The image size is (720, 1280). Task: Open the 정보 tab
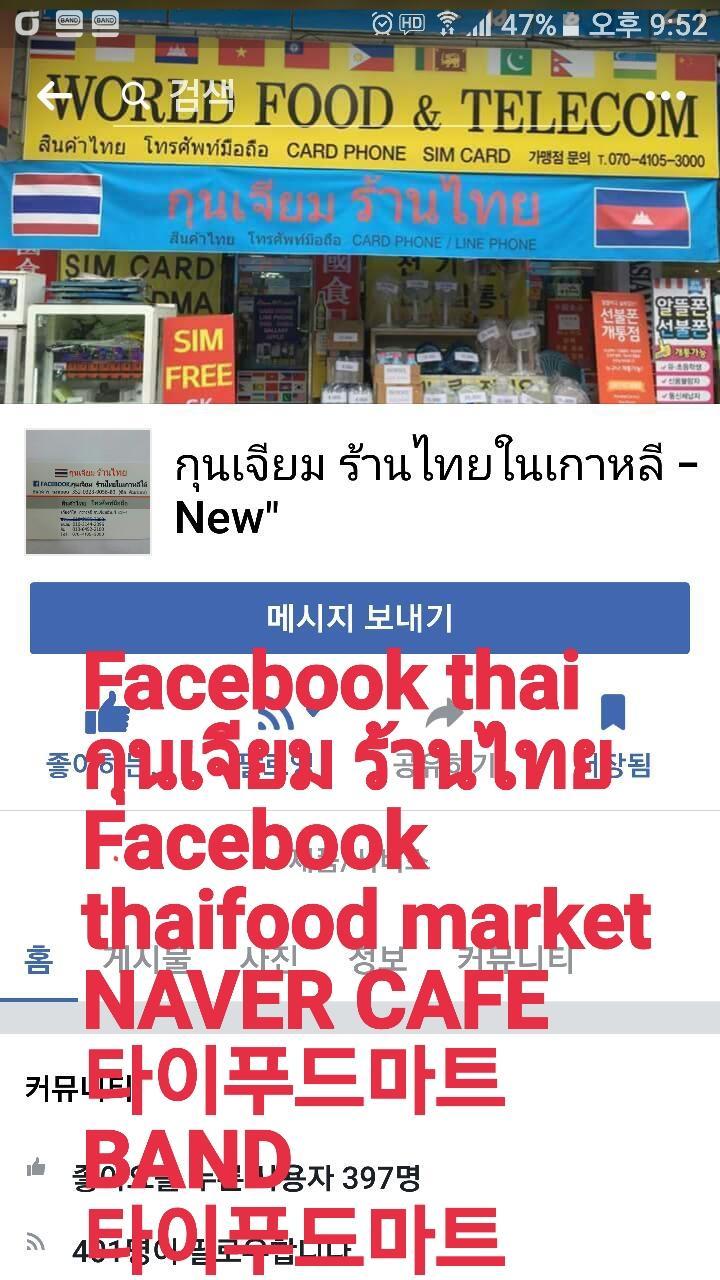(377, 959)
